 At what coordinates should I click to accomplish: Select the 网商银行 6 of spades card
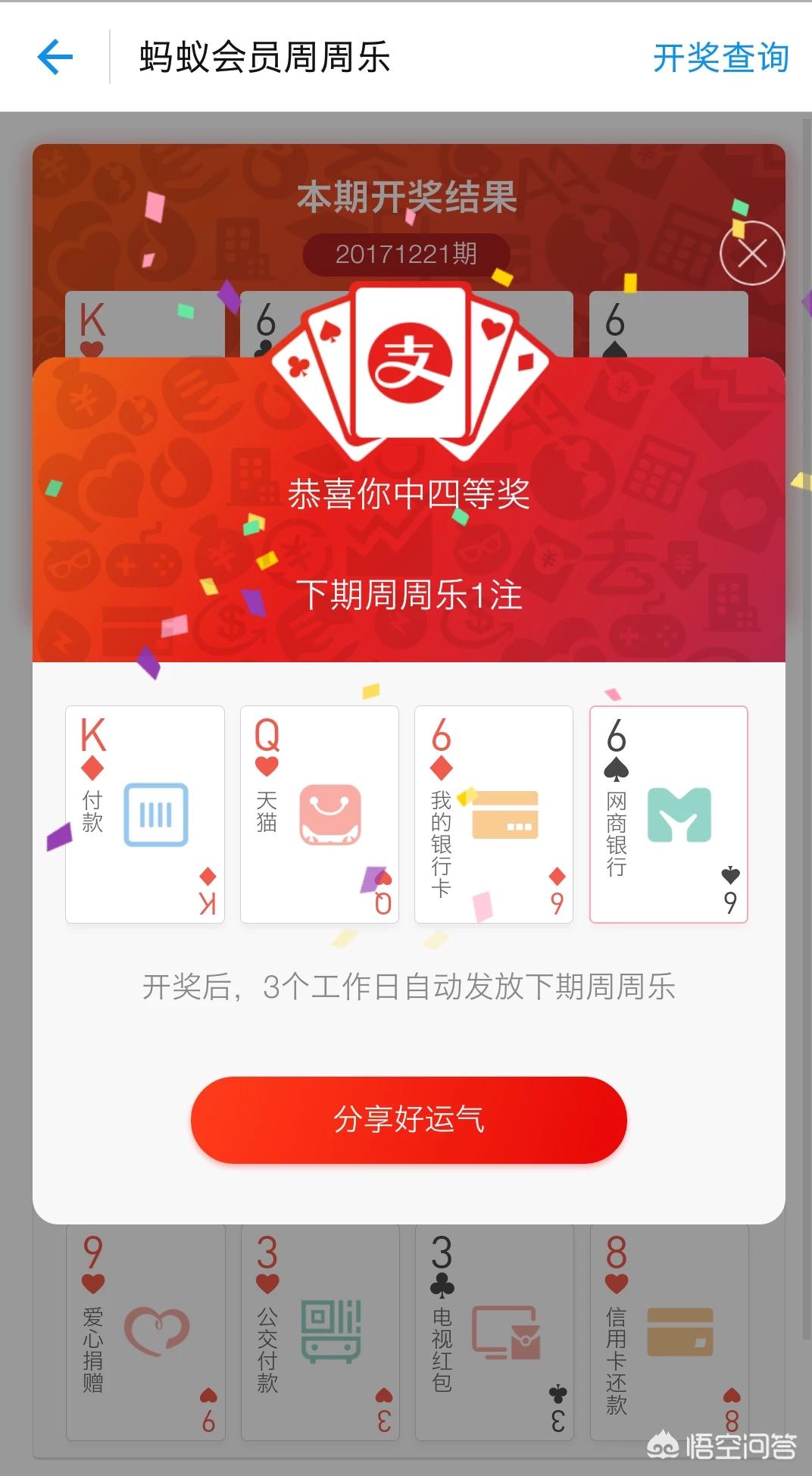click(x=669, y=815)
